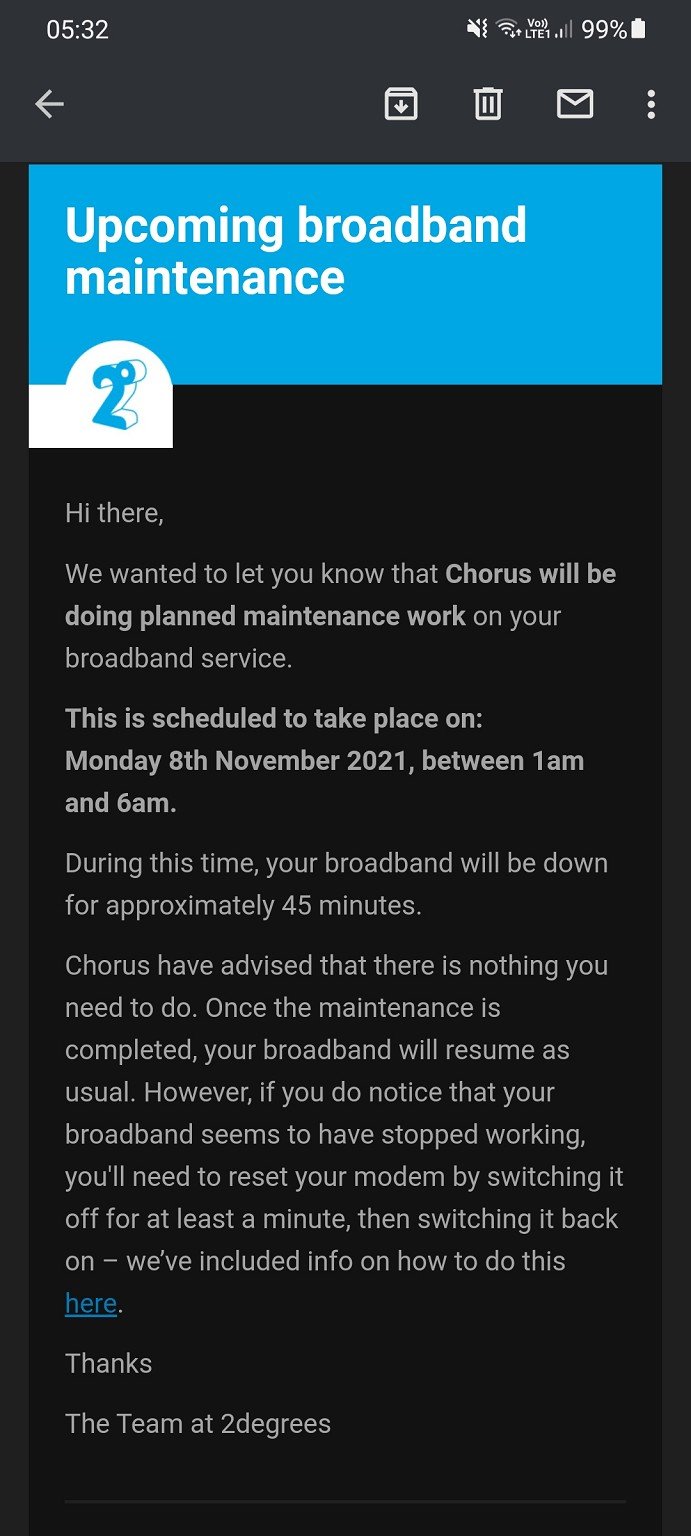Archive this email
This screenshot has width=691, height=1536.
(401, 104)
